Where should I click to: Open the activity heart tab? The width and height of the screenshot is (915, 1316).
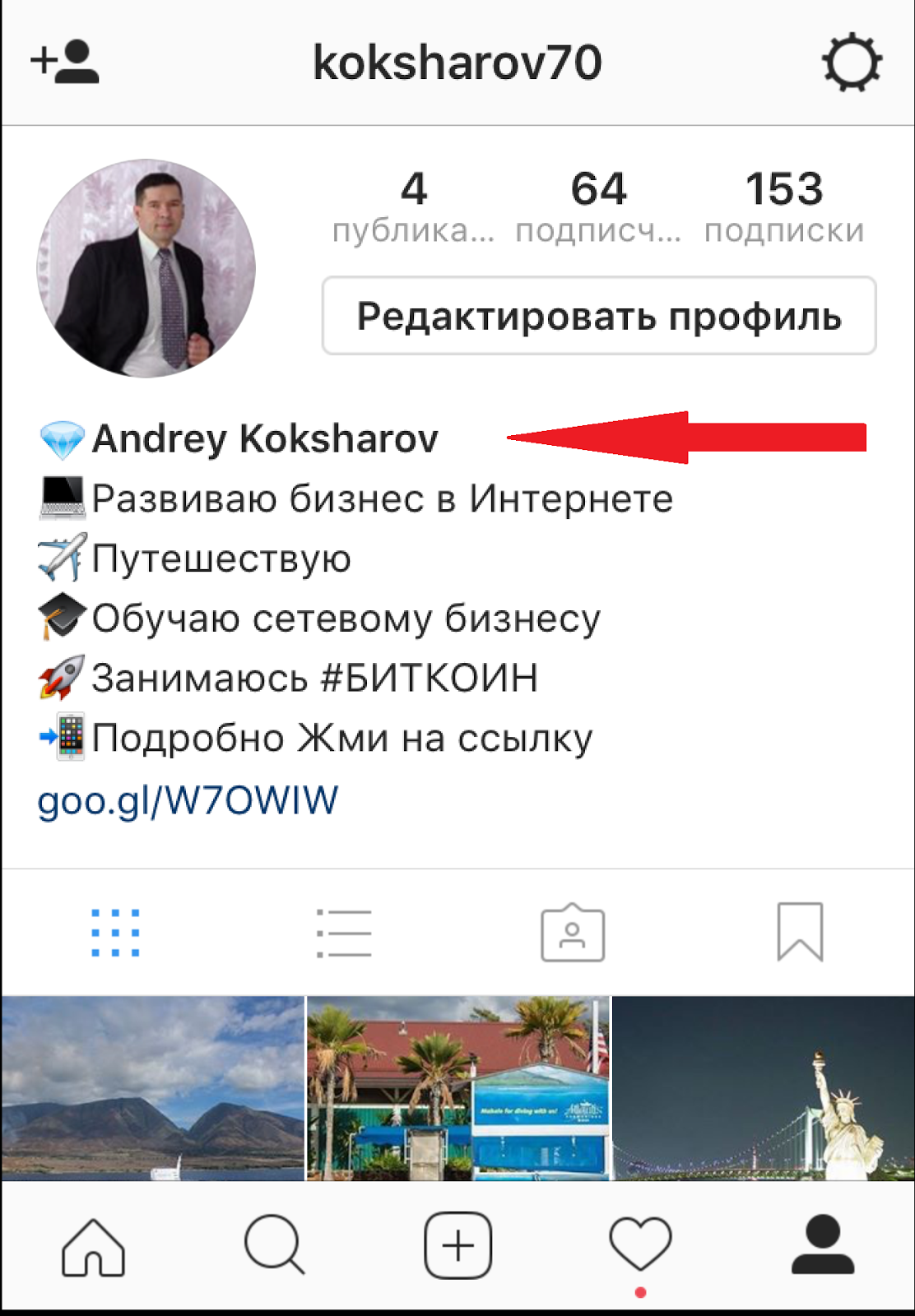click(640, 1245)
